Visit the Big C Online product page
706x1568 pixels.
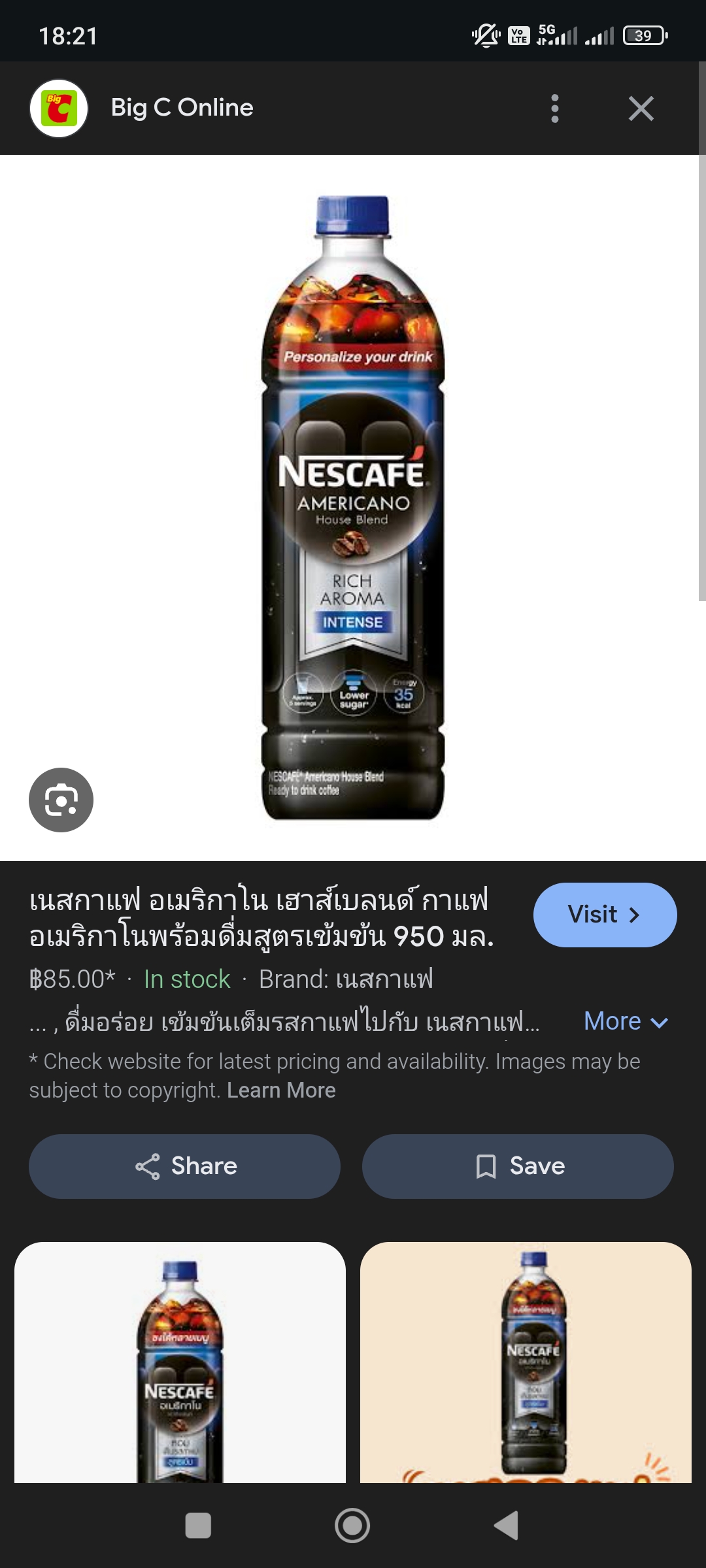605,915
